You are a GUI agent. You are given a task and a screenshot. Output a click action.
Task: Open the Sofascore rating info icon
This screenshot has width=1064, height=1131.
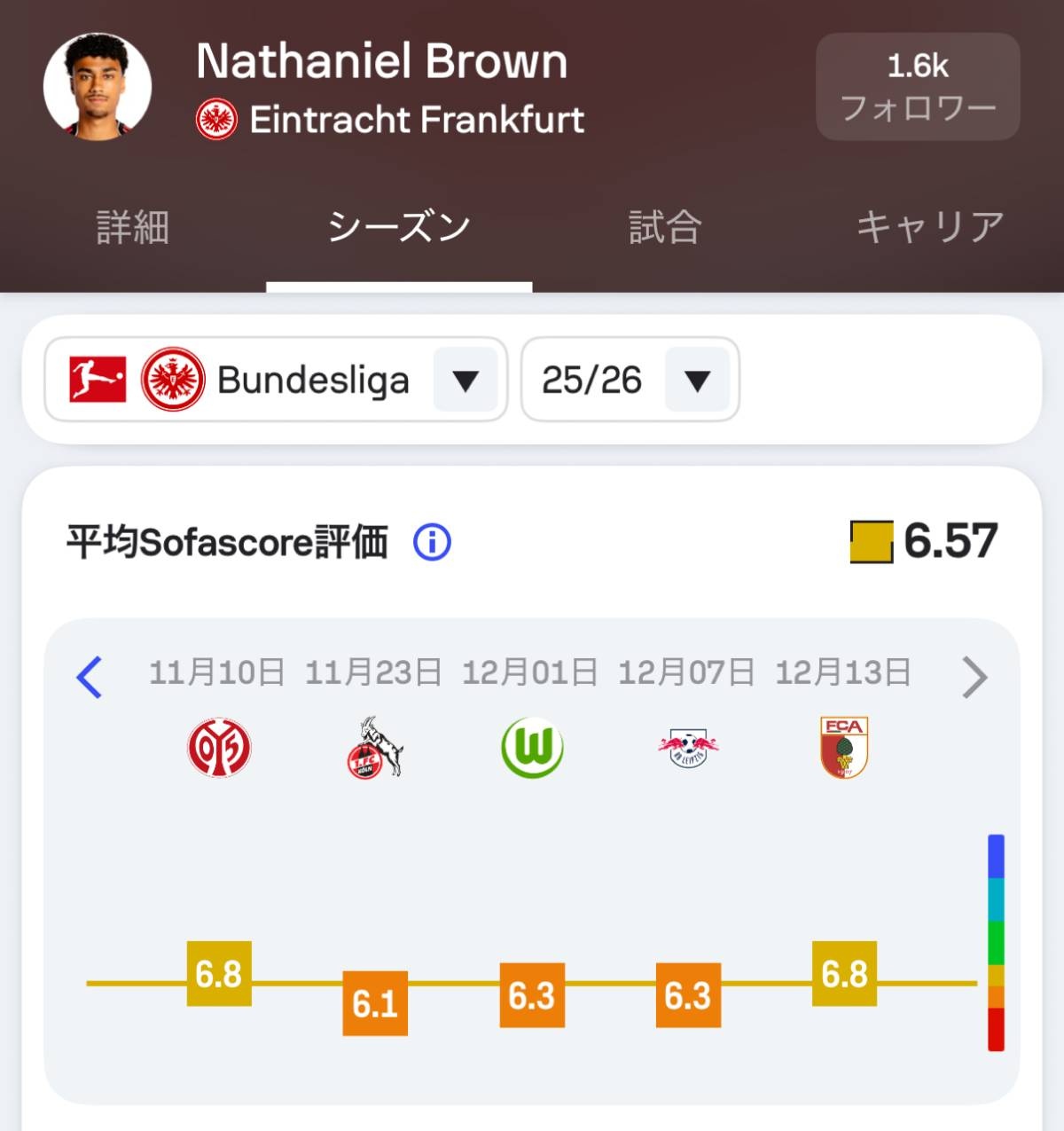[x=432, y=541]
